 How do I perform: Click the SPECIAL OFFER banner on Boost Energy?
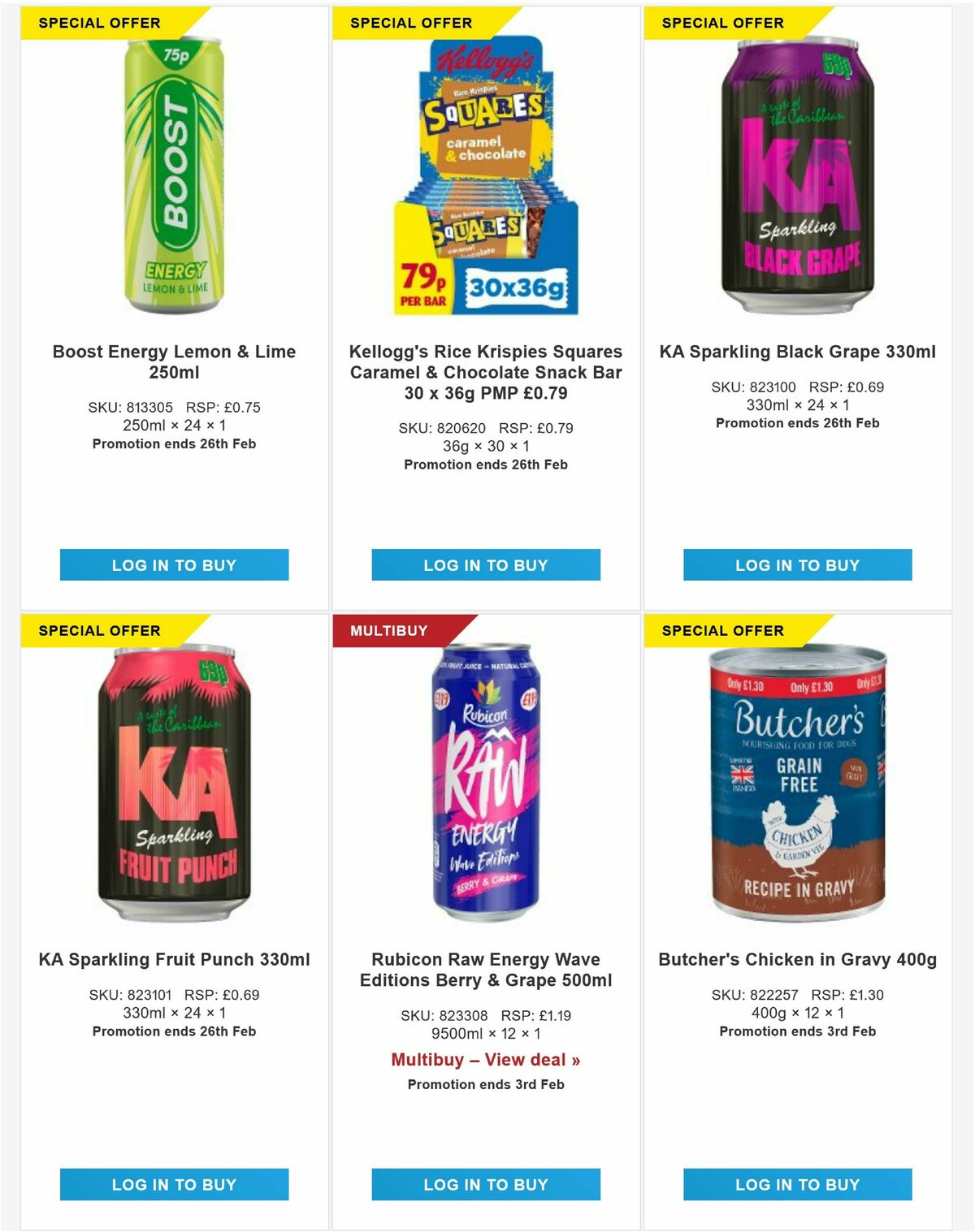(97, 23)
